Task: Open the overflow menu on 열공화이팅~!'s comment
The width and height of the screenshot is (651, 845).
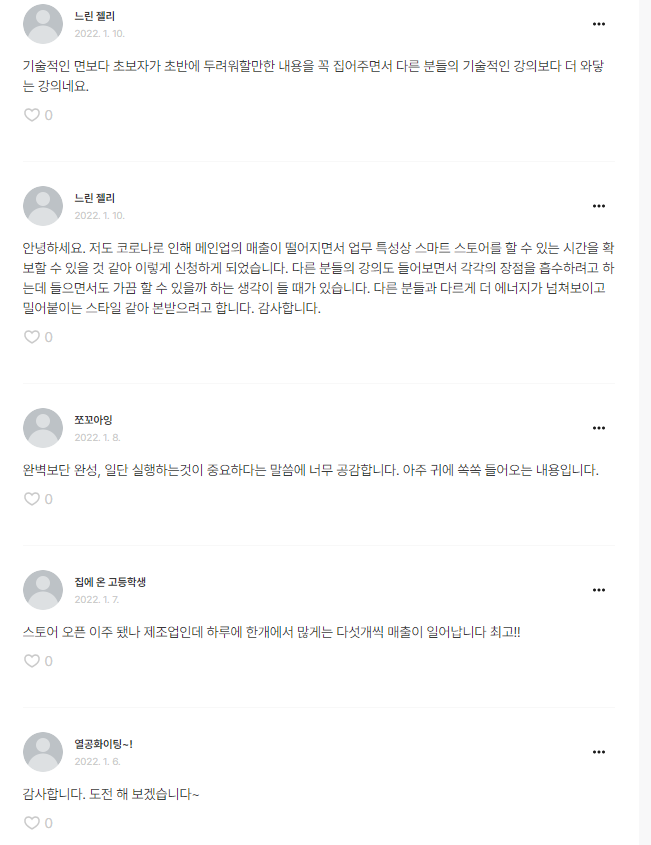Action: (599, 752)
